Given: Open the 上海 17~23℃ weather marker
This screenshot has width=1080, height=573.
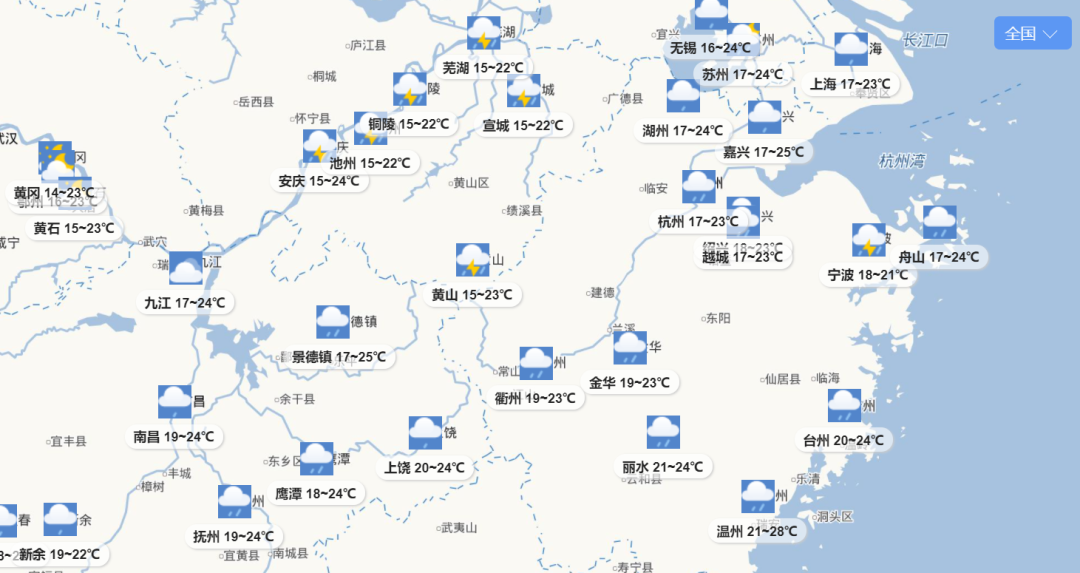Looking at the screenshot, I should pos(850,84).
